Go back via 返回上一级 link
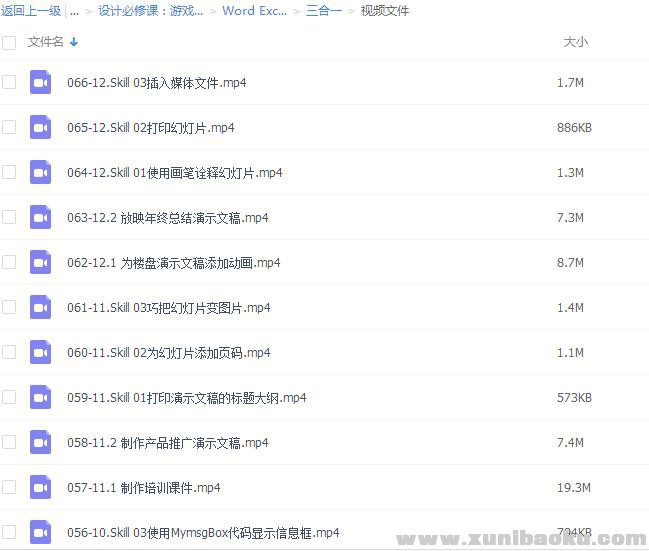 [x=31, y=11]
